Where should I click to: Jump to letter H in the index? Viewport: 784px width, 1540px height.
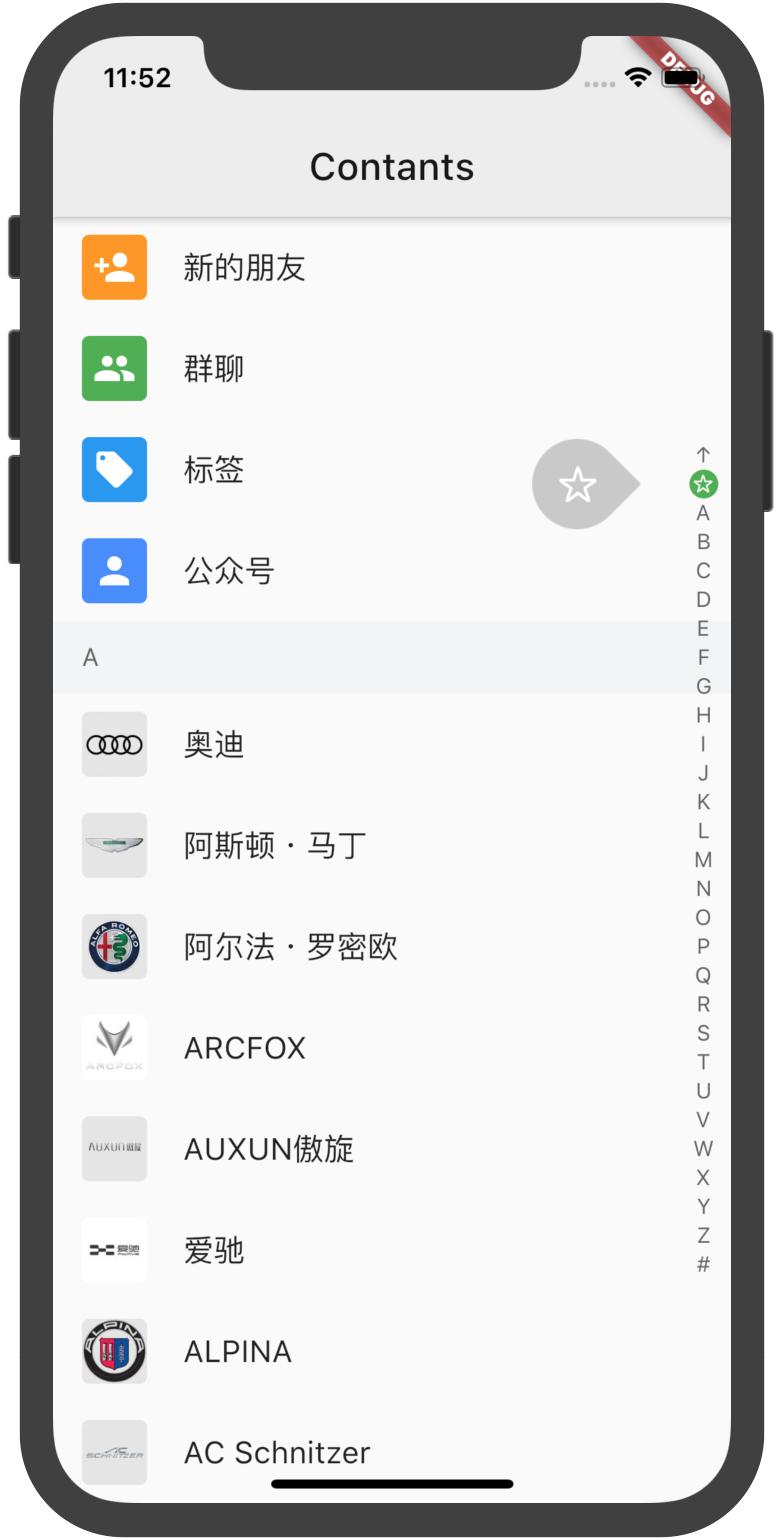pos(703,715)
